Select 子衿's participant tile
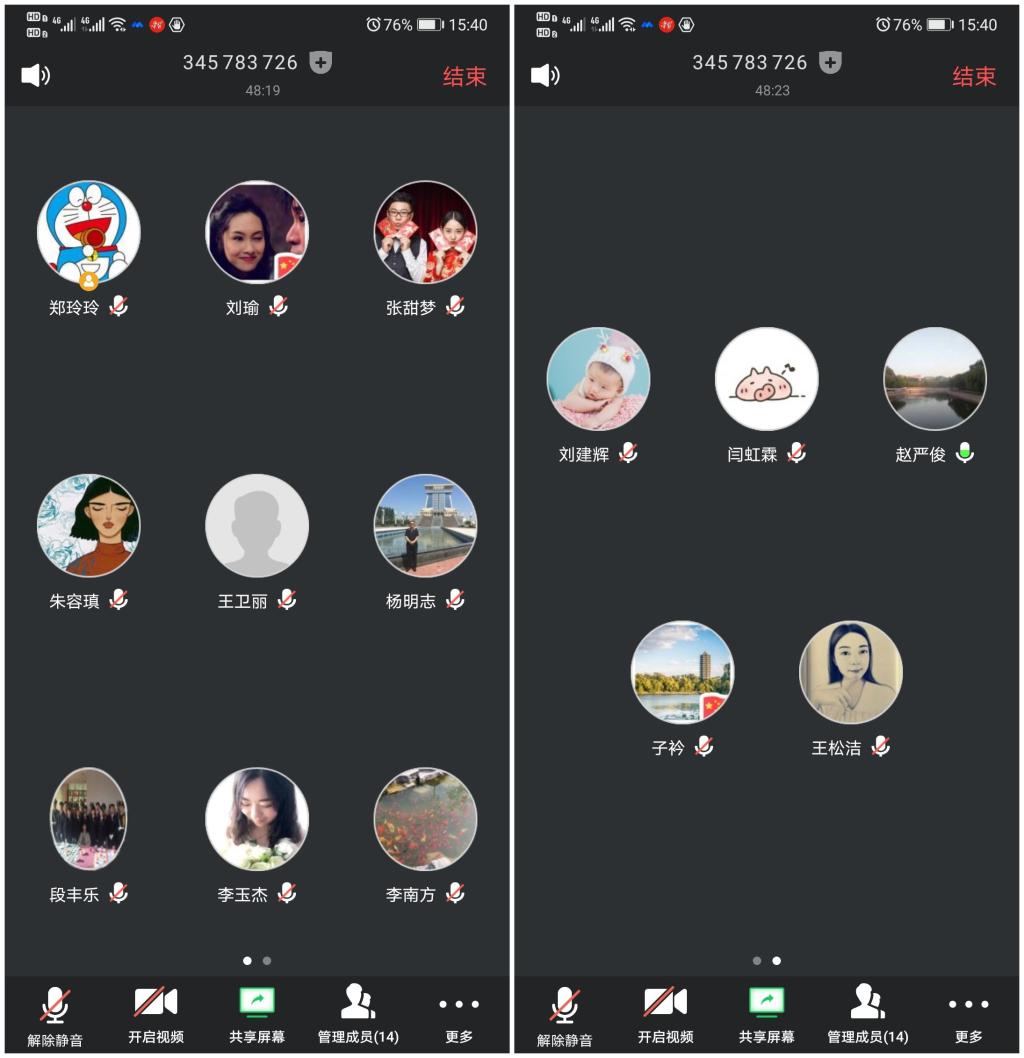 click(682, 672)
